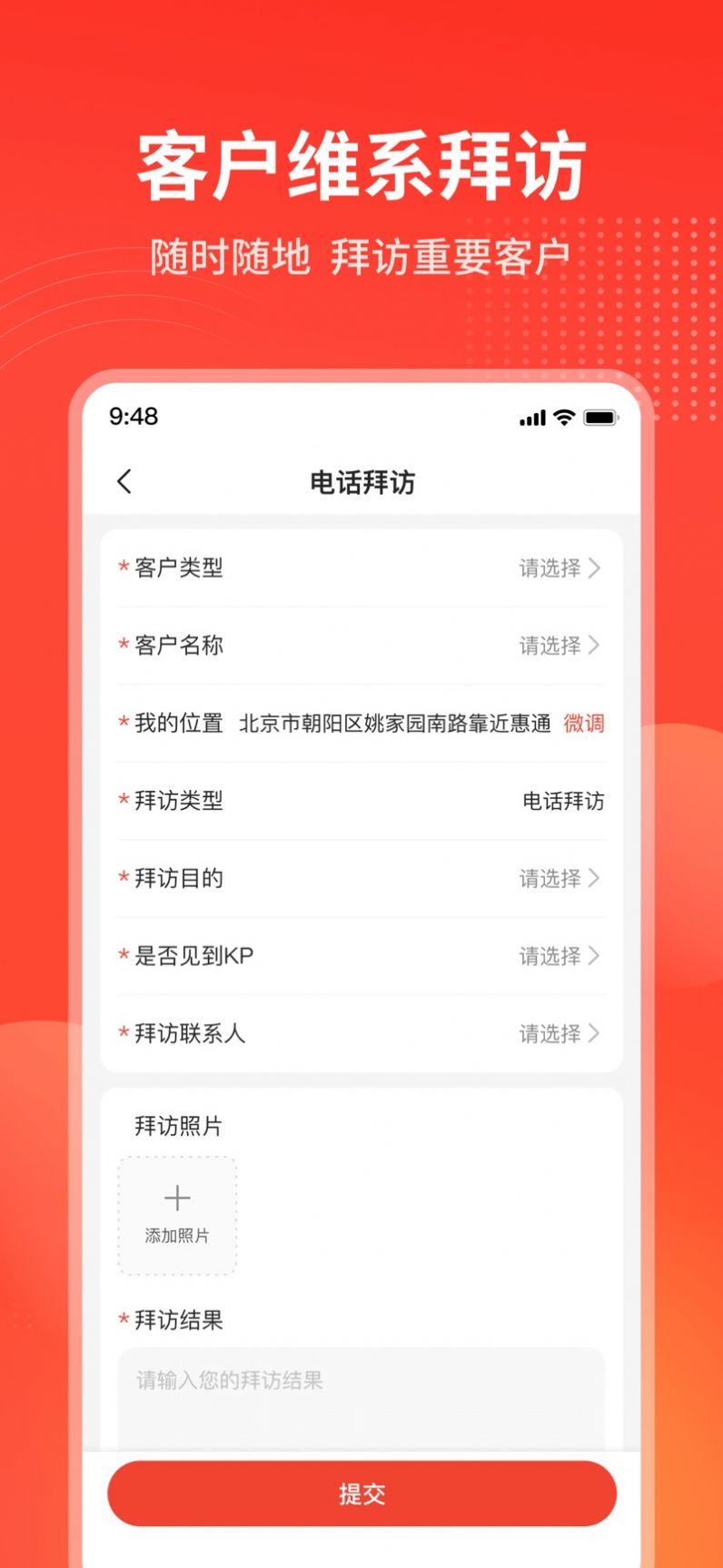Viewport: 723px width, 1568px height.
Task: Click the chevron beside 客户类型
Action: [x=596, y=568]
